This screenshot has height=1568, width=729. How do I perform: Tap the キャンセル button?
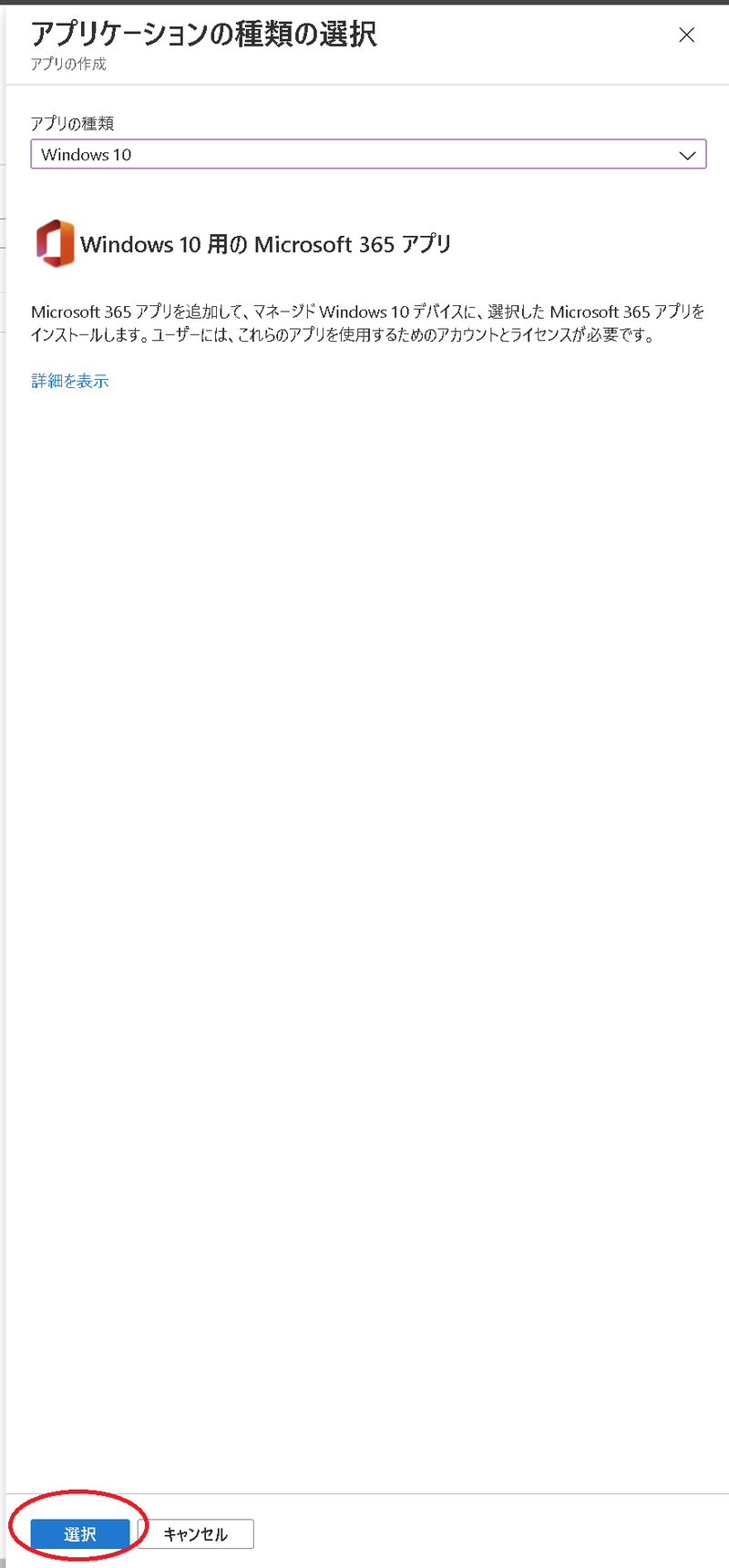196,1534
